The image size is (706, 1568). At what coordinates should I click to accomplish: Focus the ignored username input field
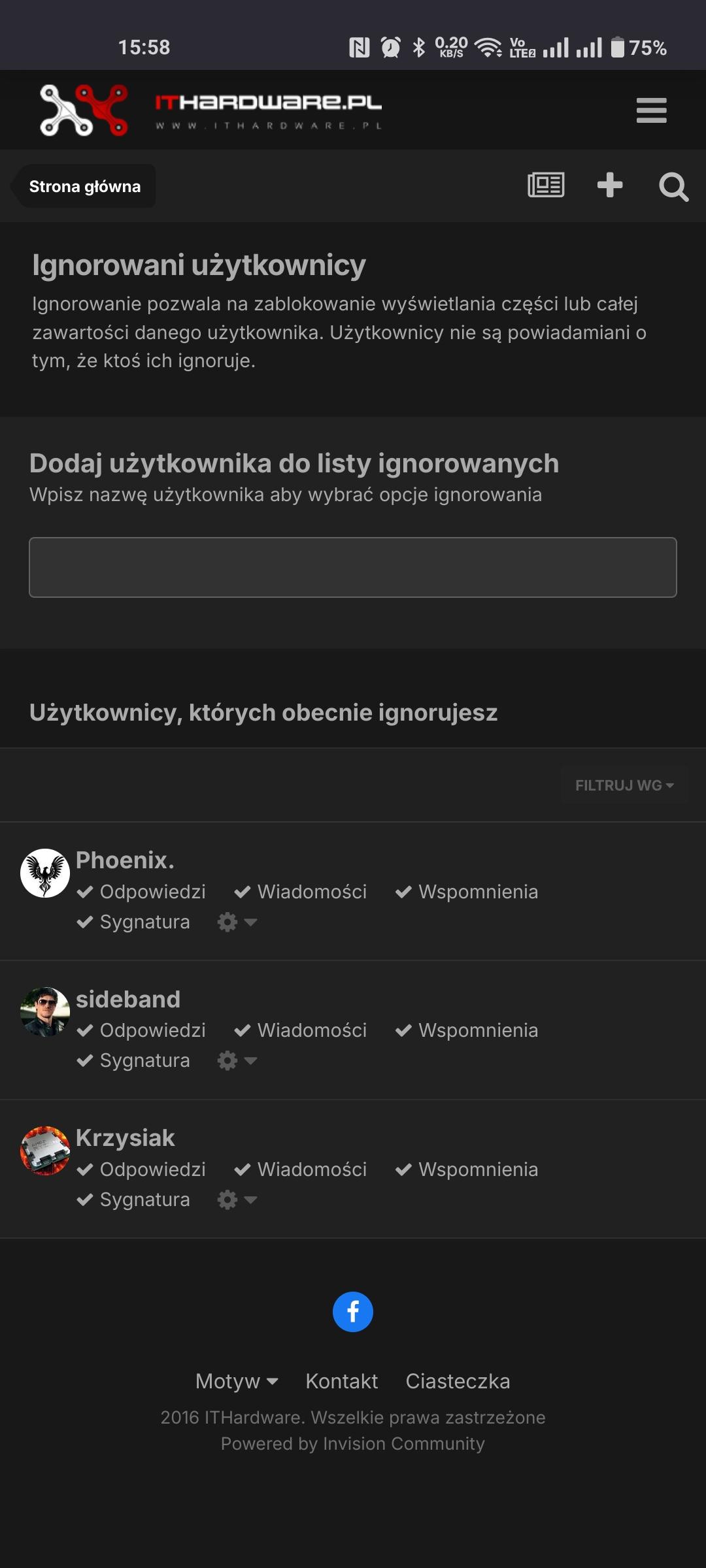point(353,567)
